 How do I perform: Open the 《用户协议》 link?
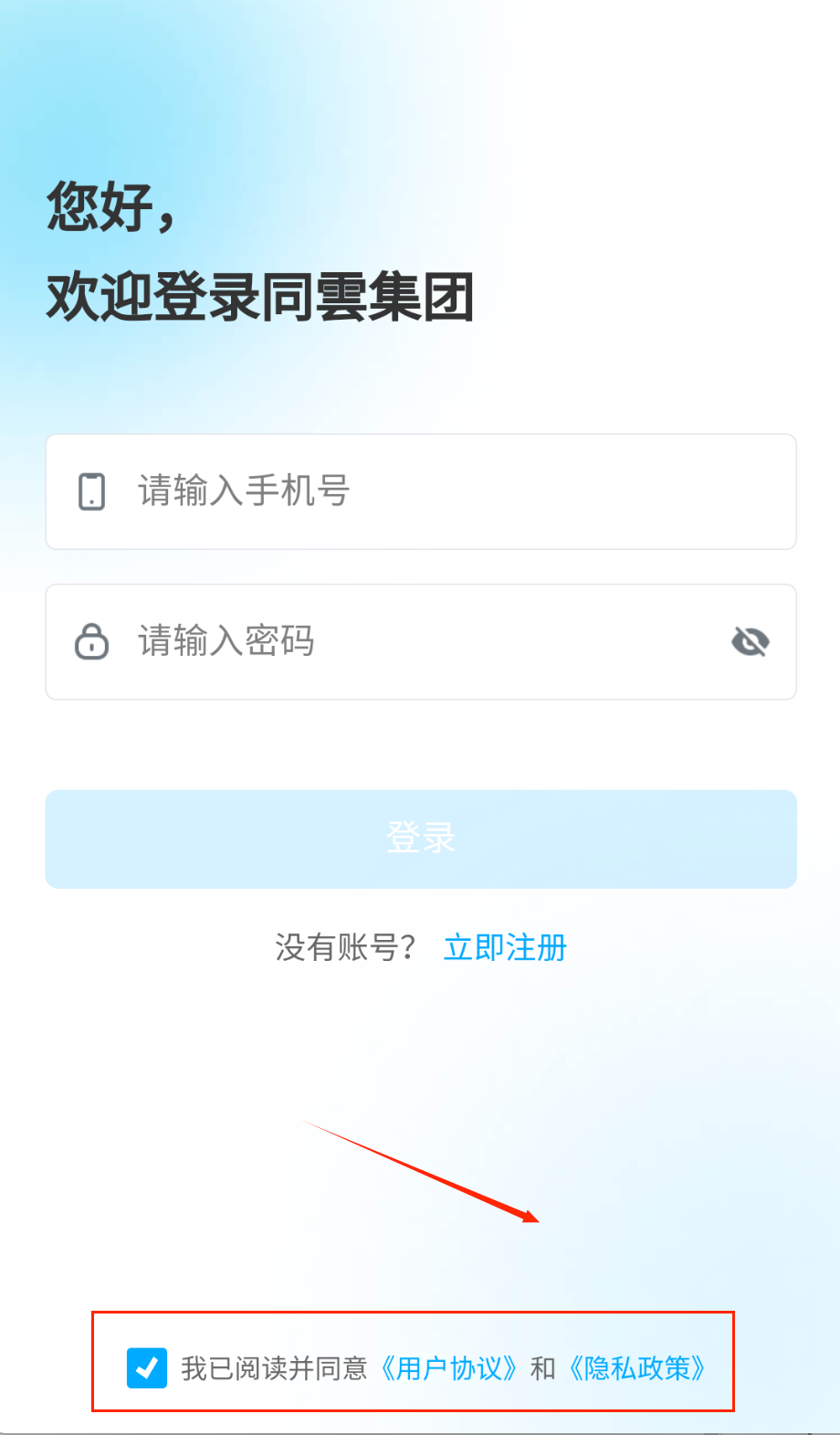point(449,1368)
